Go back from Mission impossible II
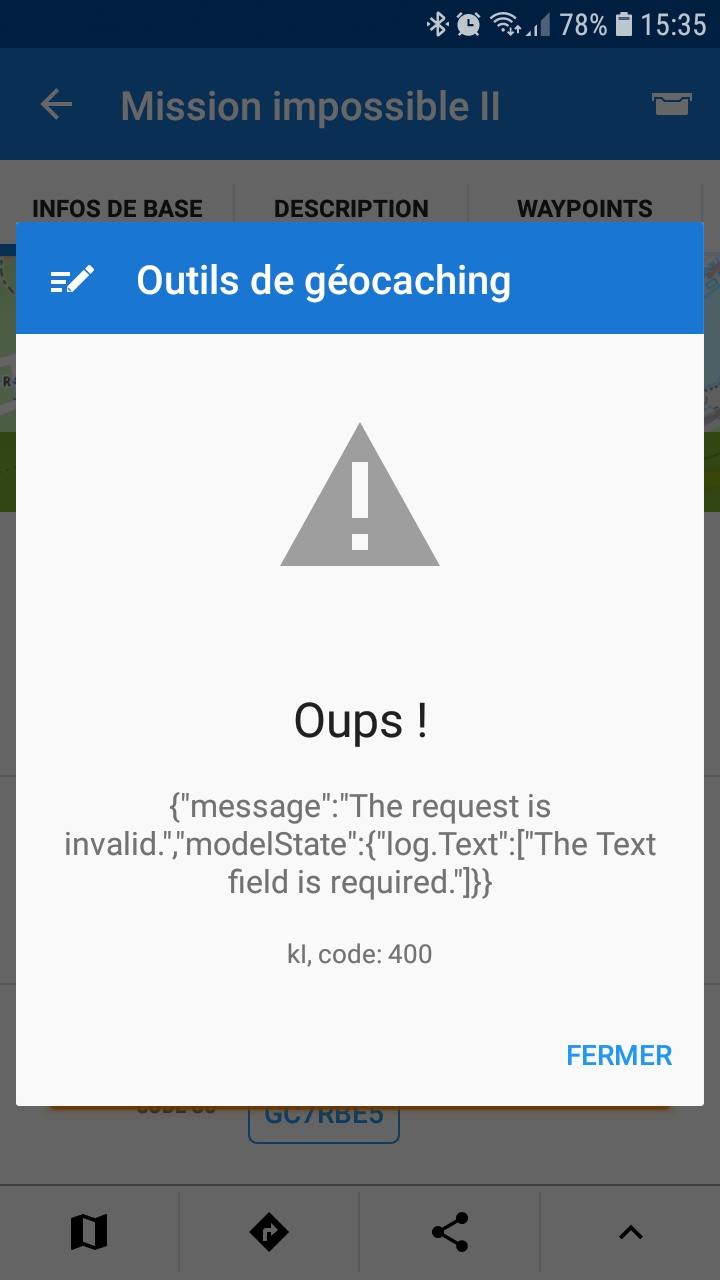The width and height of the screenshot is (720, 1280). point(57,105)
